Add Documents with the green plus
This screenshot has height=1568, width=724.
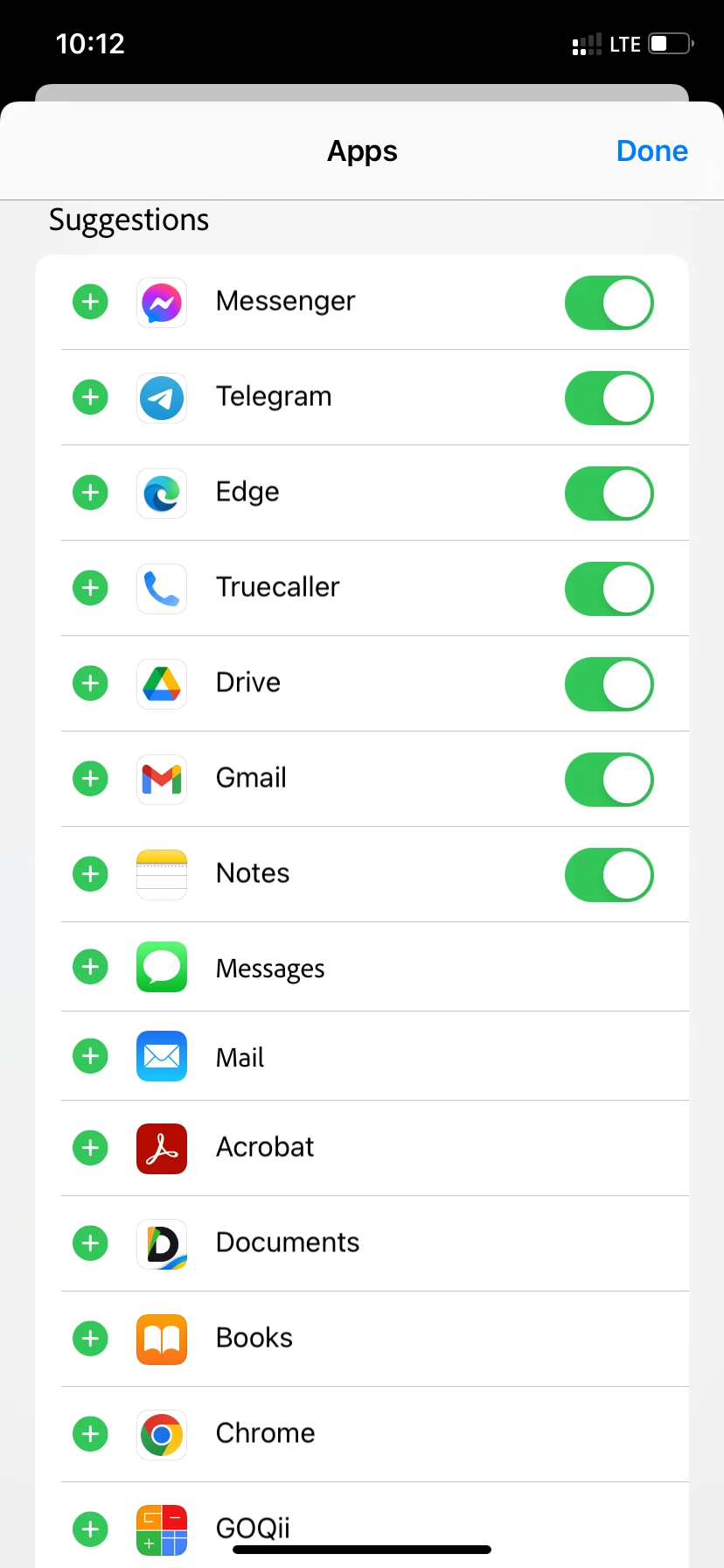[90, 1243]
